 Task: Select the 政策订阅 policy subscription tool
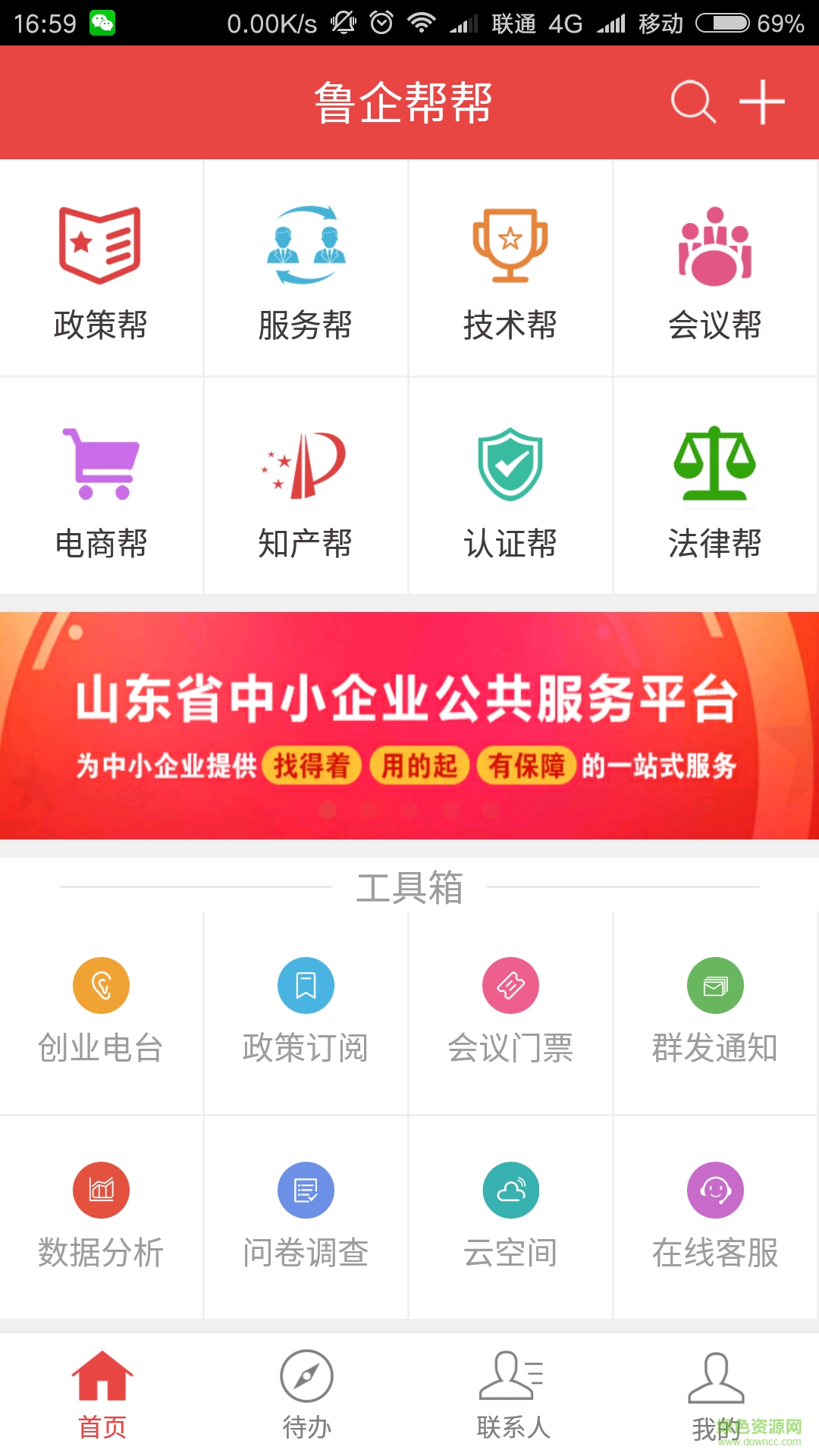pos(306,1012)
